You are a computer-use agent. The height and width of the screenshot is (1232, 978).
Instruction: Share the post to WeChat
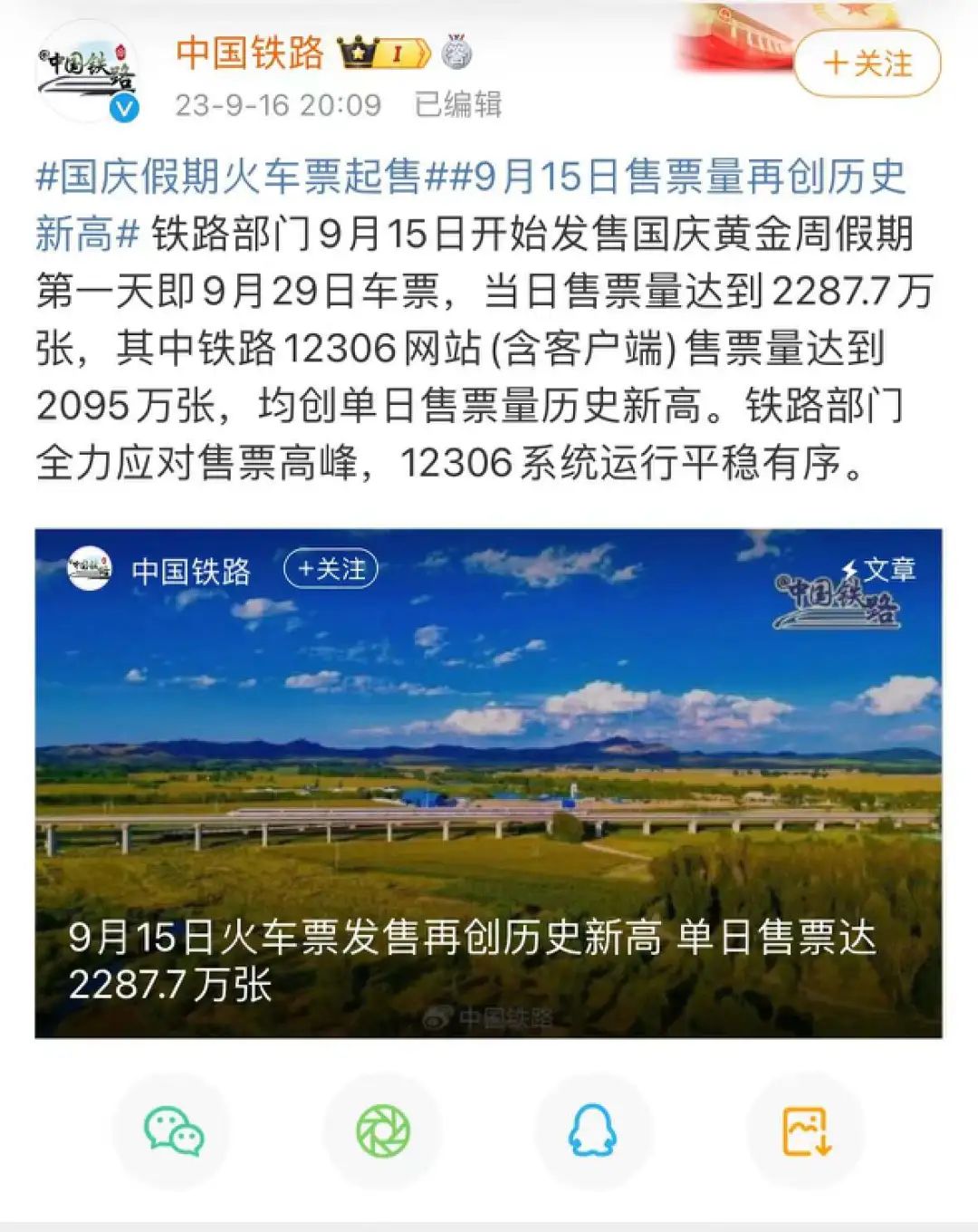[172, 1131]
